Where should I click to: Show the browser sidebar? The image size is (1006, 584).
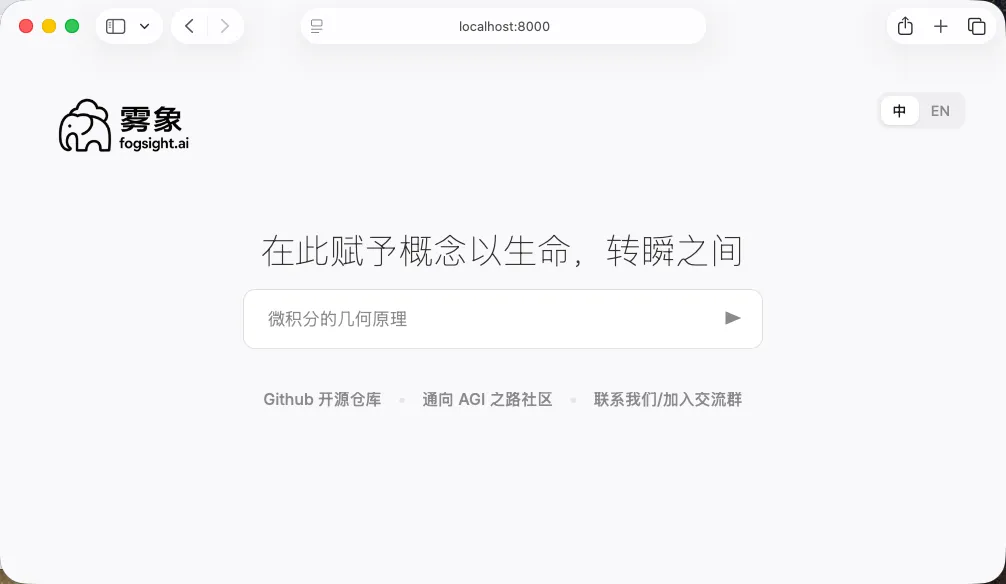[116, 26]
